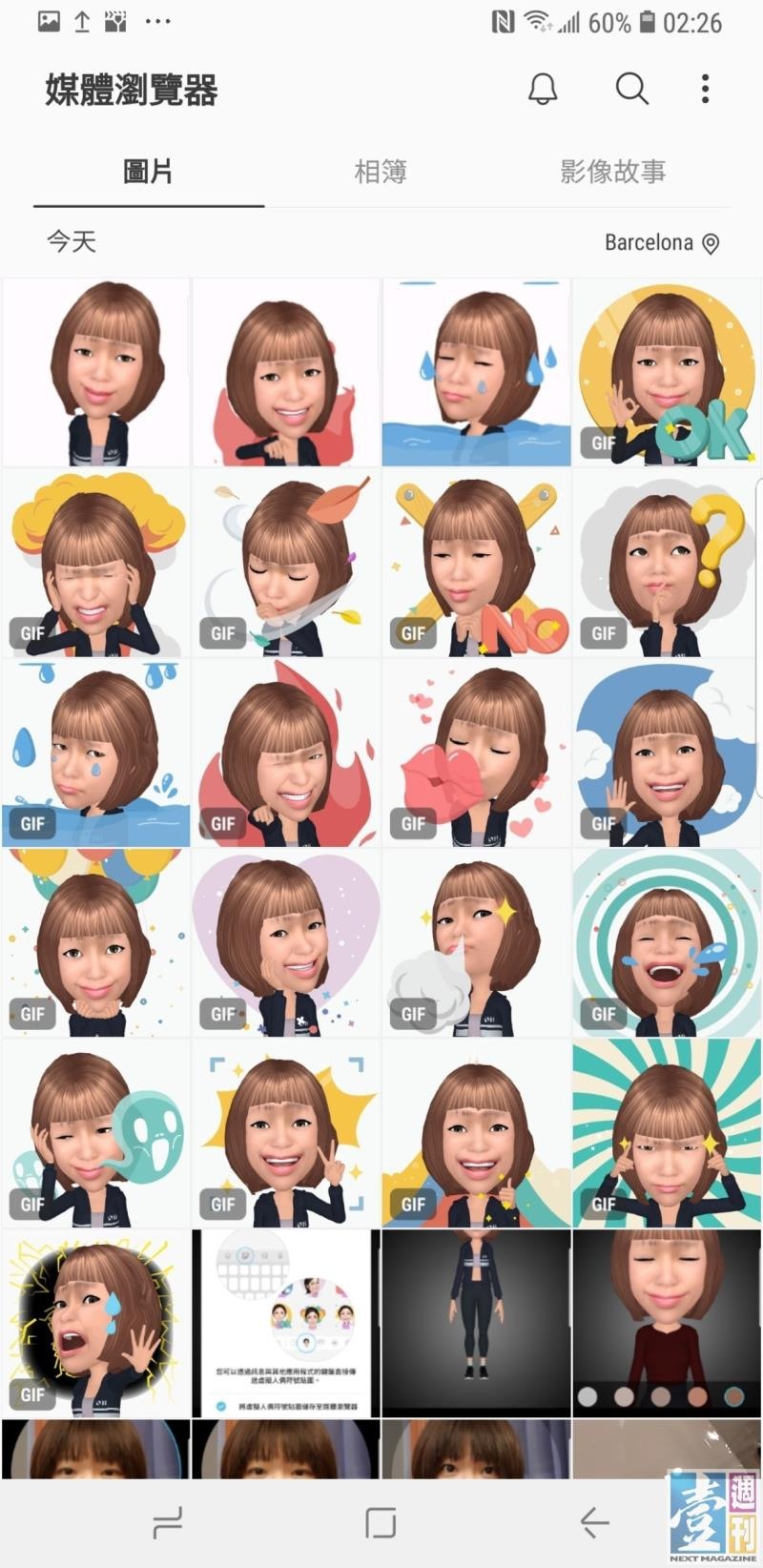This screenshot has height=1568, width=763.
Task: Tap the home button in navigation bar
Action: pos(381,1523)
